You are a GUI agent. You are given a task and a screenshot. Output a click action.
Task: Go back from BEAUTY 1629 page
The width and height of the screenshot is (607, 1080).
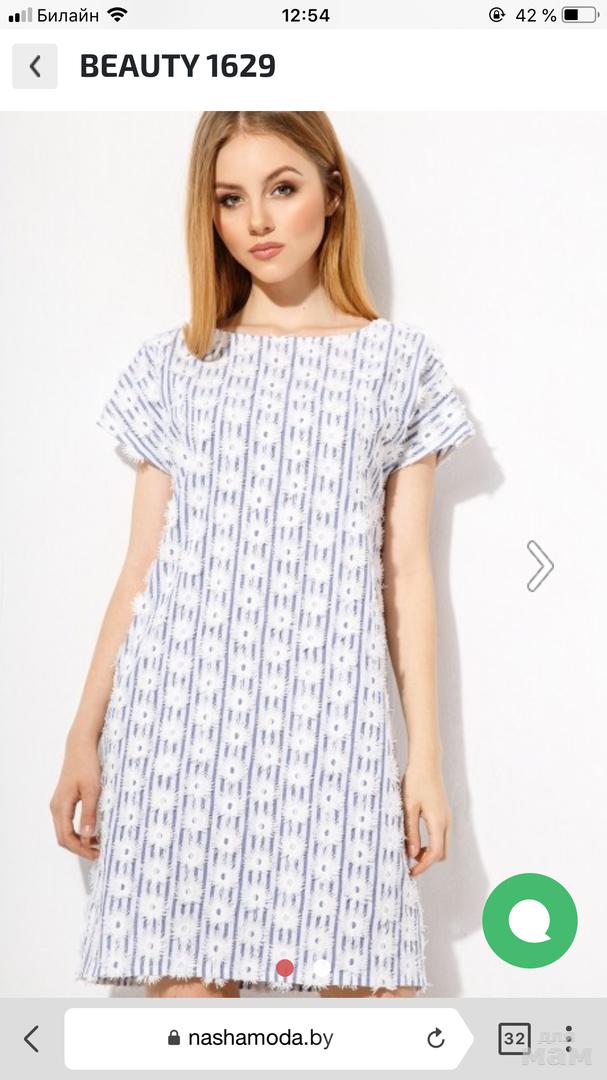tap(35, 66)
